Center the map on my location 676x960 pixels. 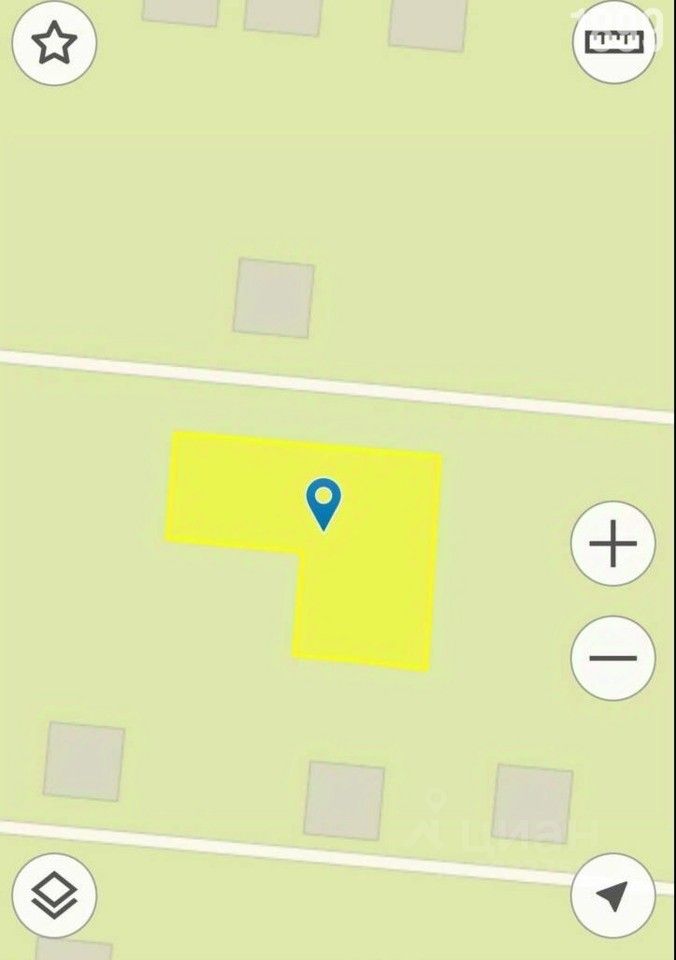pos(613,895)
